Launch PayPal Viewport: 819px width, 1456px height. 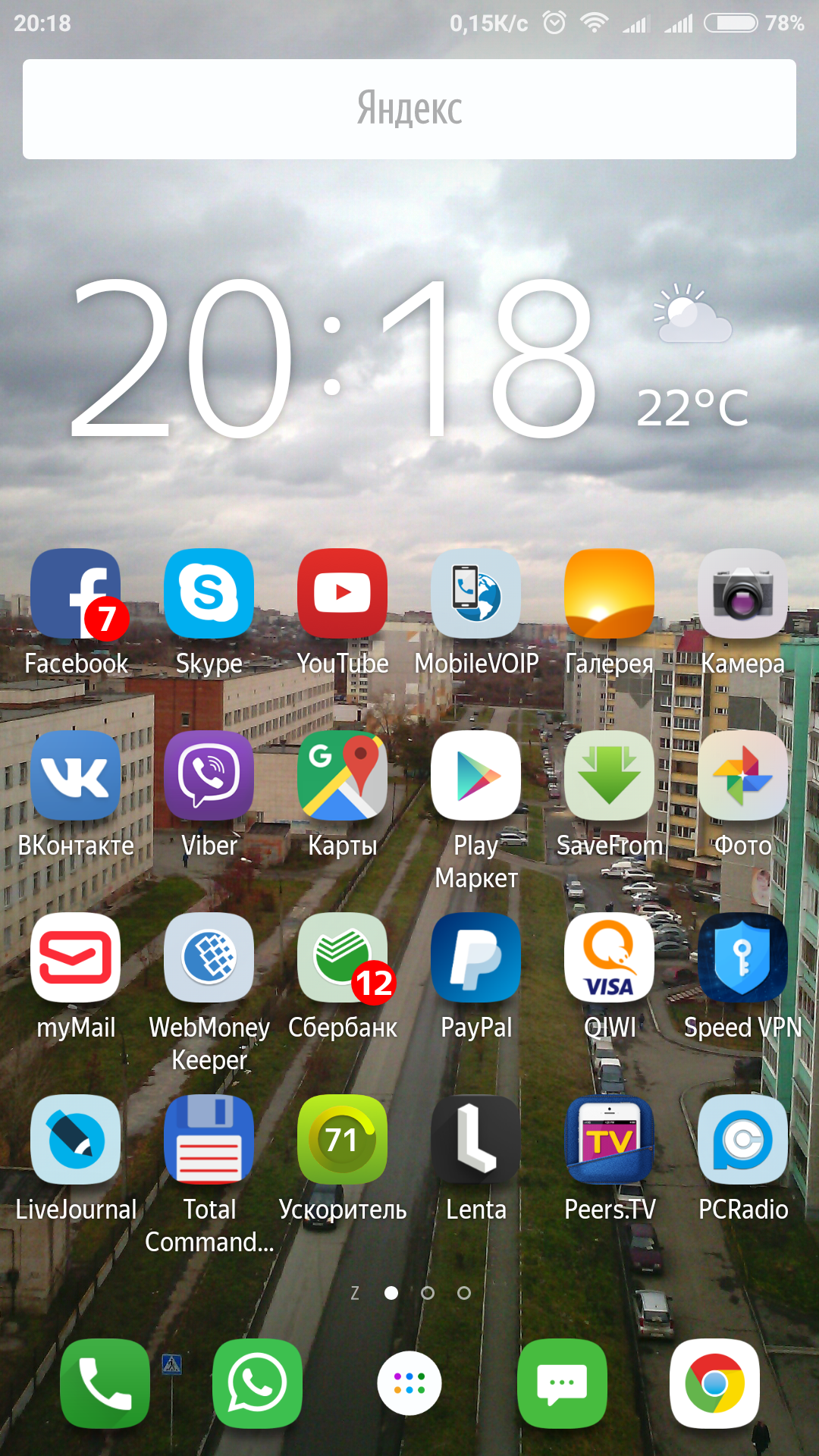point(476,958)
